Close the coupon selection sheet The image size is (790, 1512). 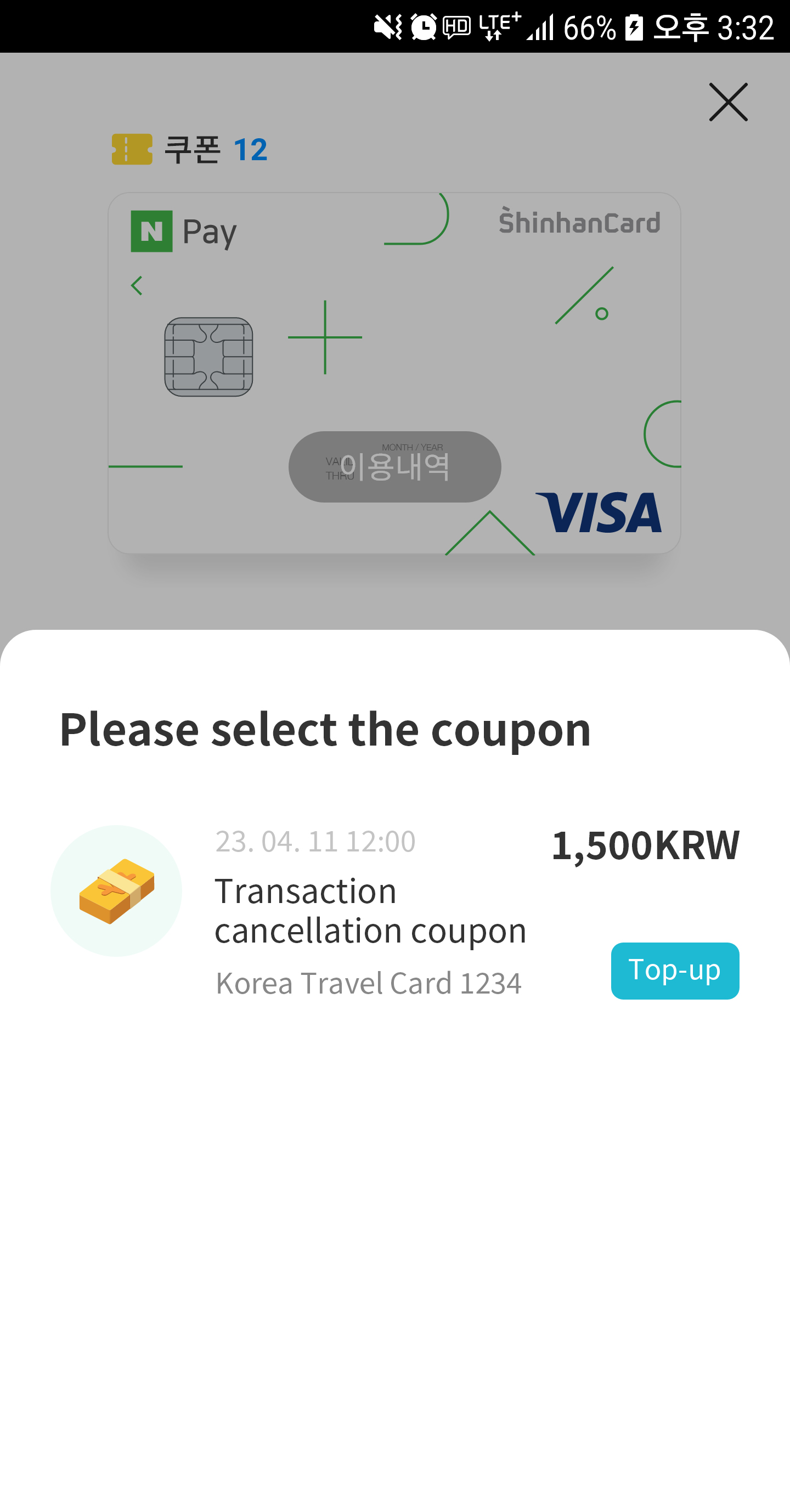click(x=728, y=102)
